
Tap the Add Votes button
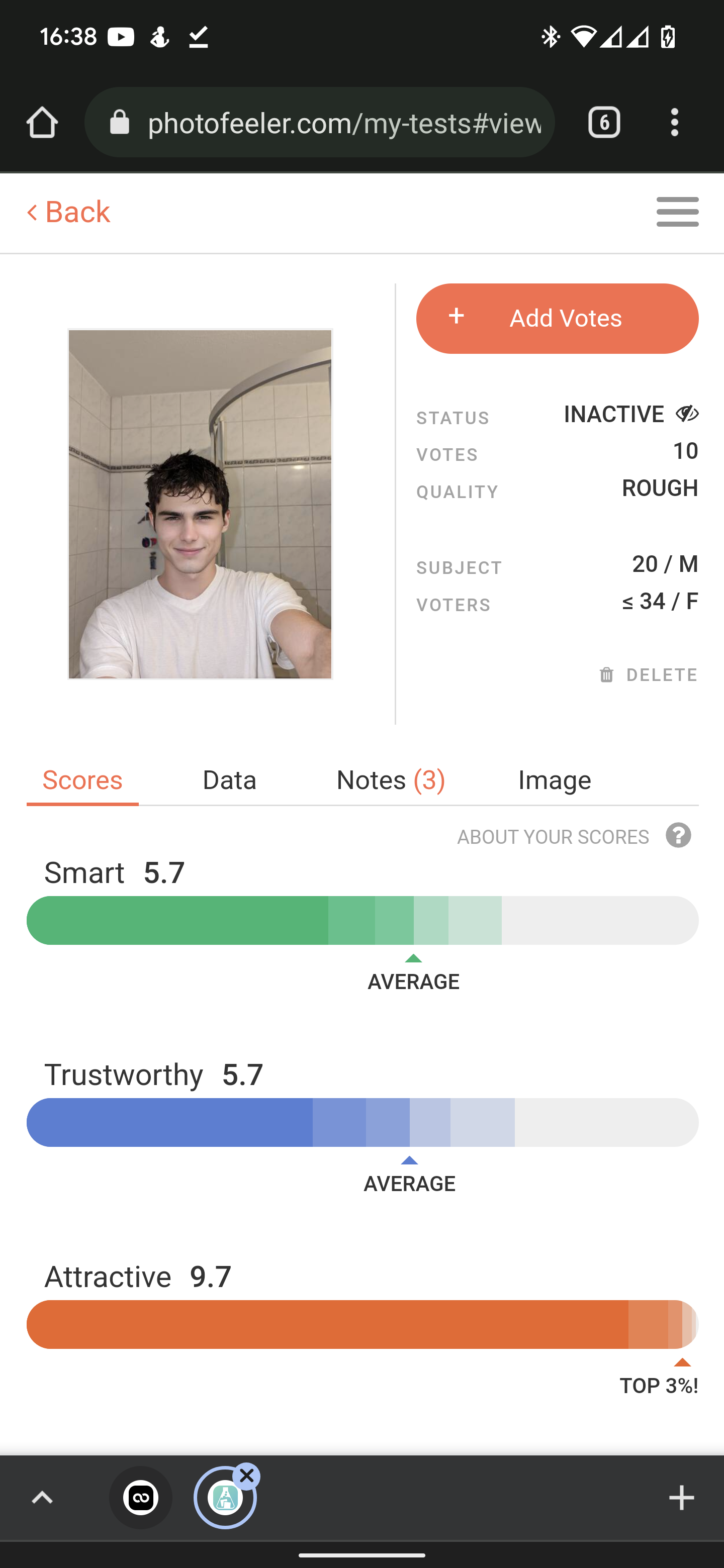click(557, 318)
